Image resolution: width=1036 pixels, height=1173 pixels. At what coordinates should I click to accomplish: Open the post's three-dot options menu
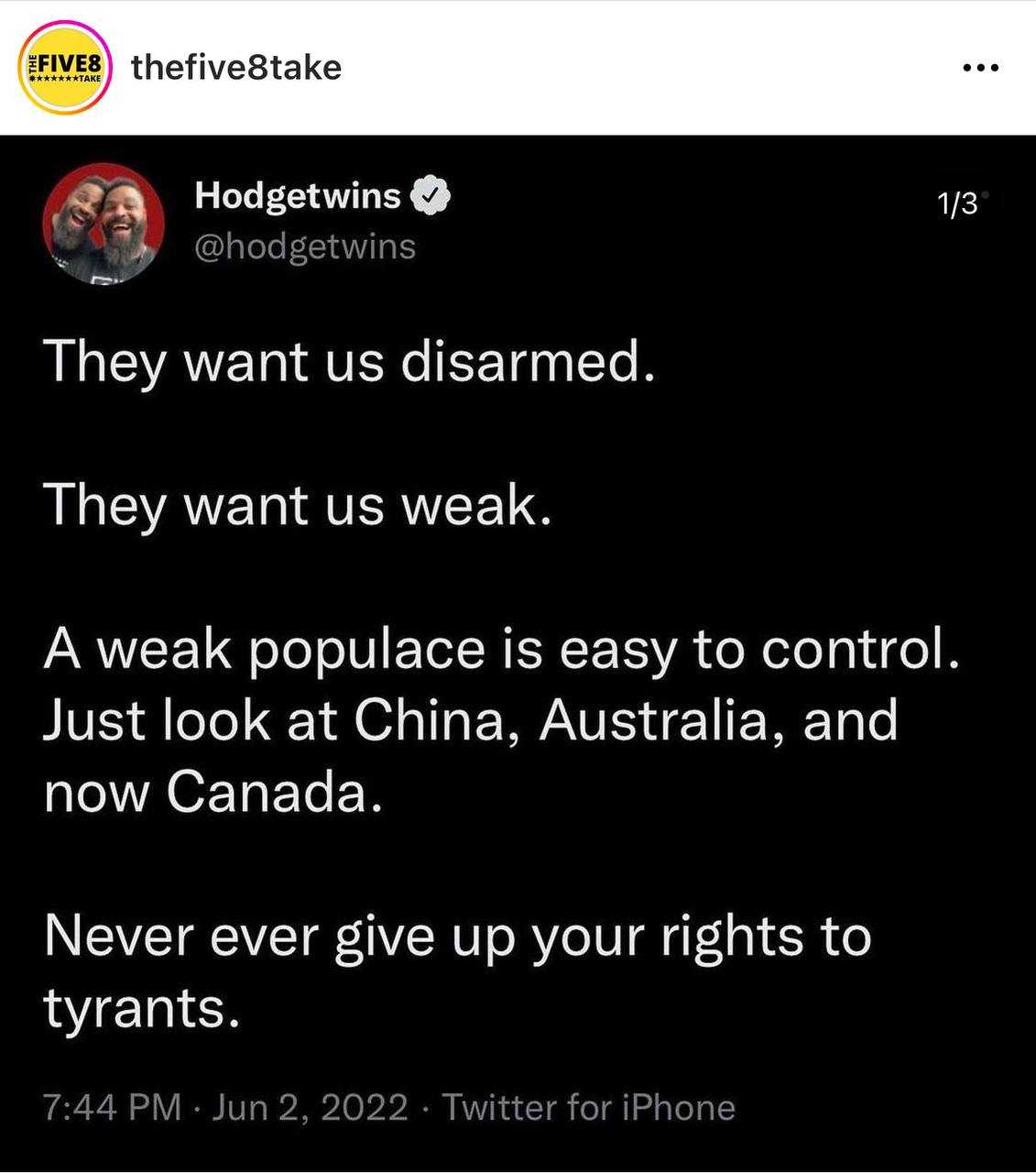[x=980, y=68]
